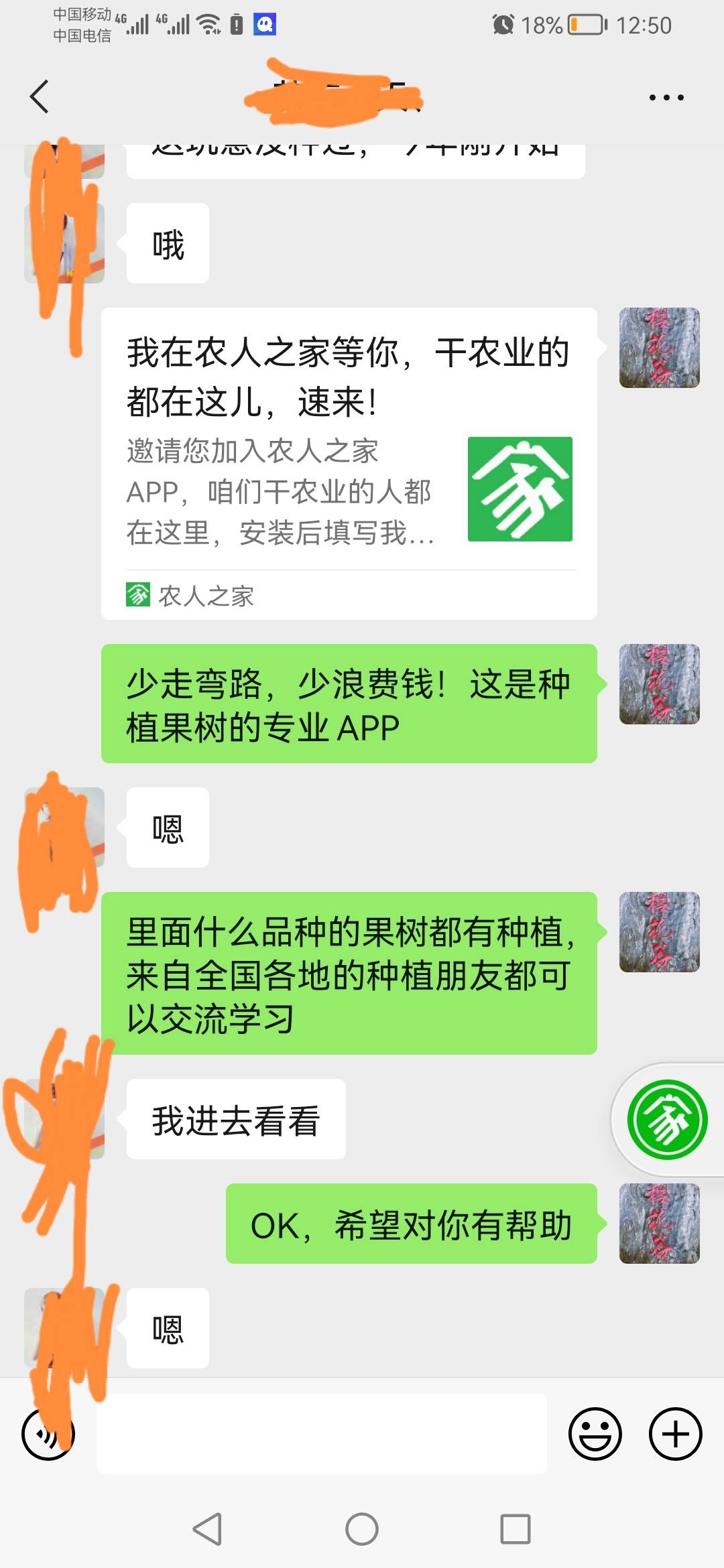Tap my avatar beside the OK message

coord(659,1224)
